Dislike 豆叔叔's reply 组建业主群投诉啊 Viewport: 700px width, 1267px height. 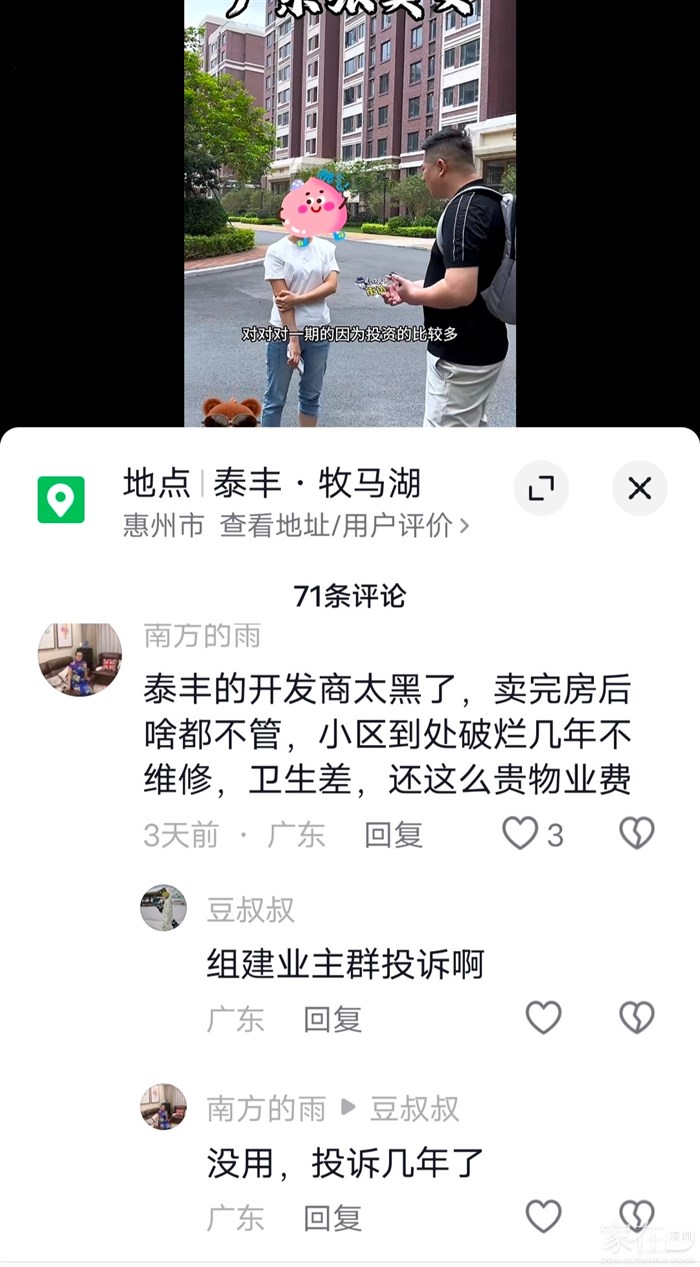click(x=637, y=1018)
